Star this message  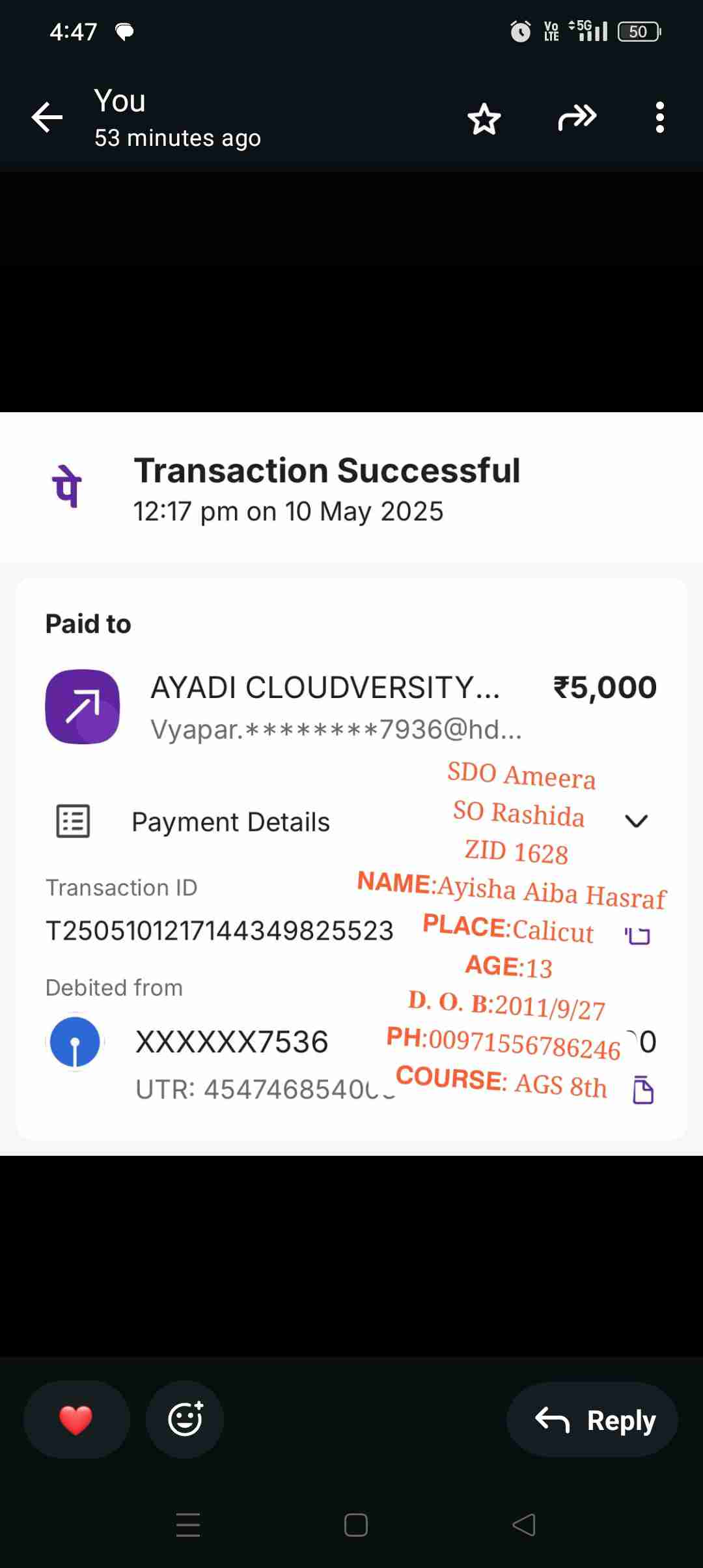[x=484, y=119]
